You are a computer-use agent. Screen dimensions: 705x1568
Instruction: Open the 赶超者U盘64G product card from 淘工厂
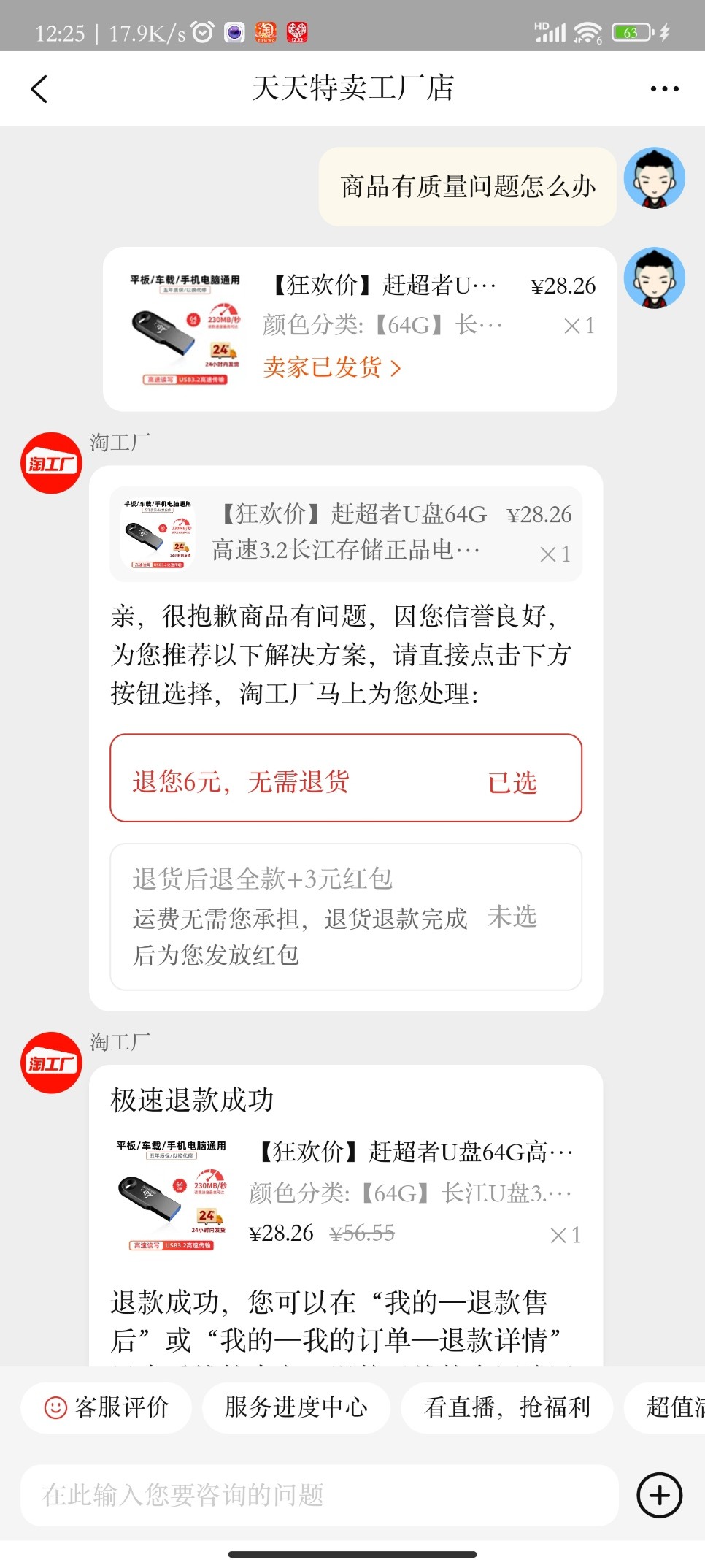pyautogui.click(x=345, y=534)
